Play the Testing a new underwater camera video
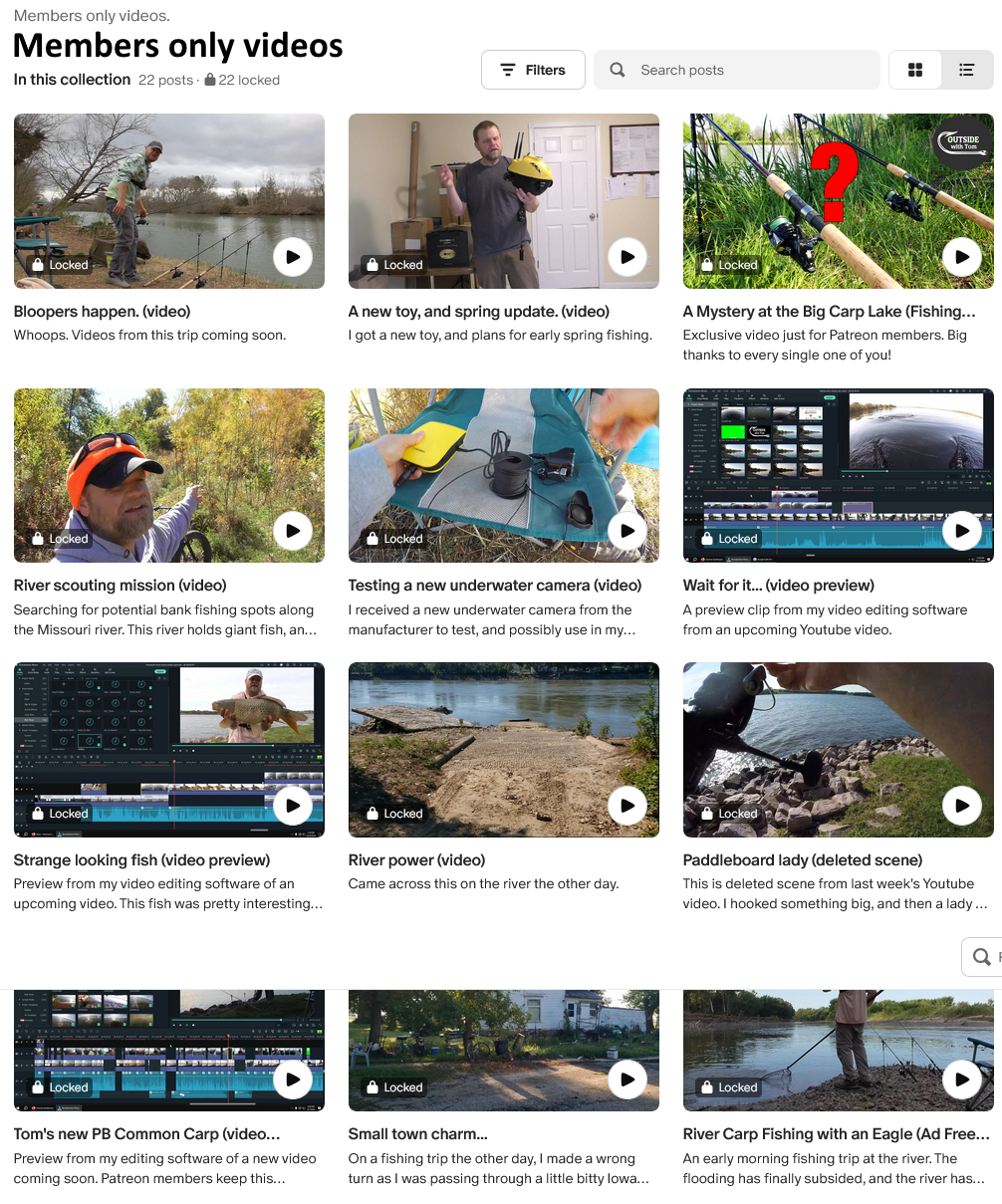The width and height of the screenshot is (1002, 1204). 627,531
